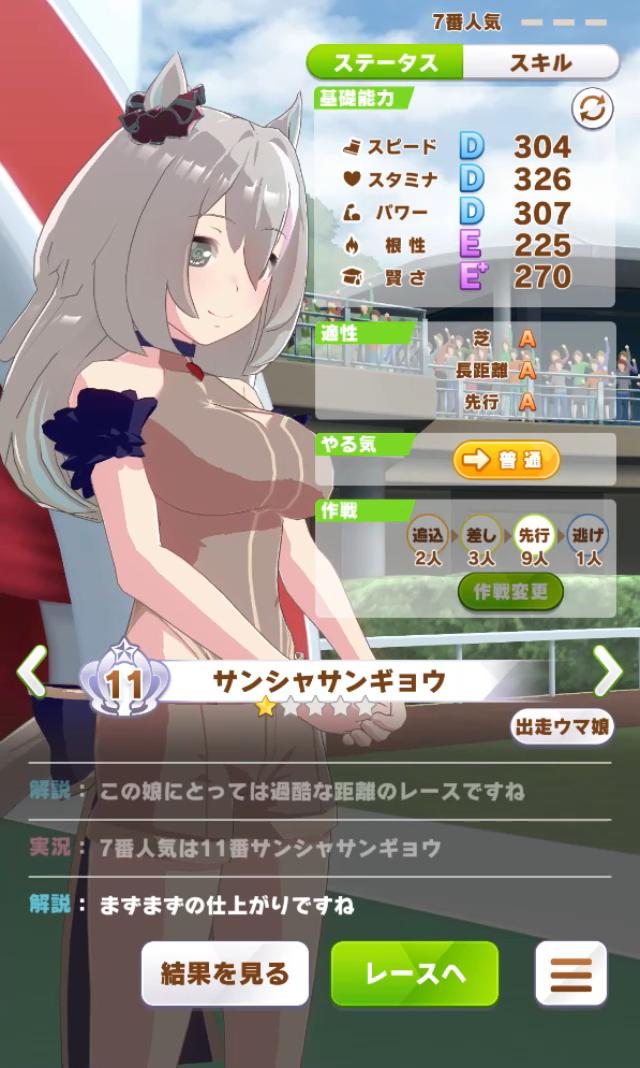Go to previous runner with left arrow
Screen dimensions: 640x1068
coord(31,671)
